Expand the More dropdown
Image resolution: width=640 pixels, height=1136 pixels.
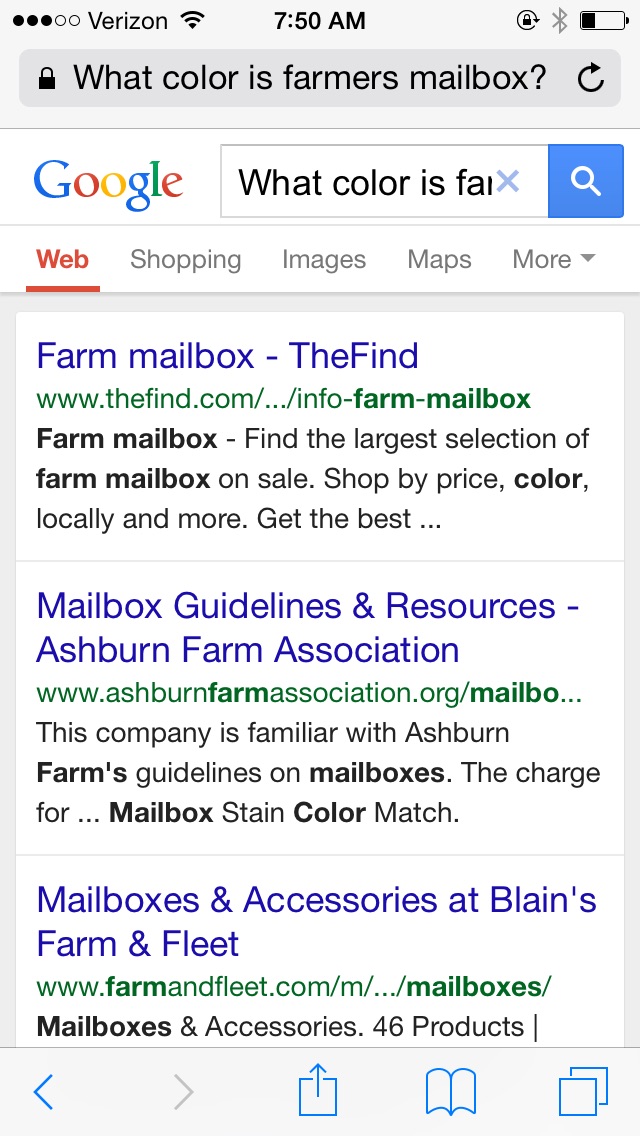553,260
